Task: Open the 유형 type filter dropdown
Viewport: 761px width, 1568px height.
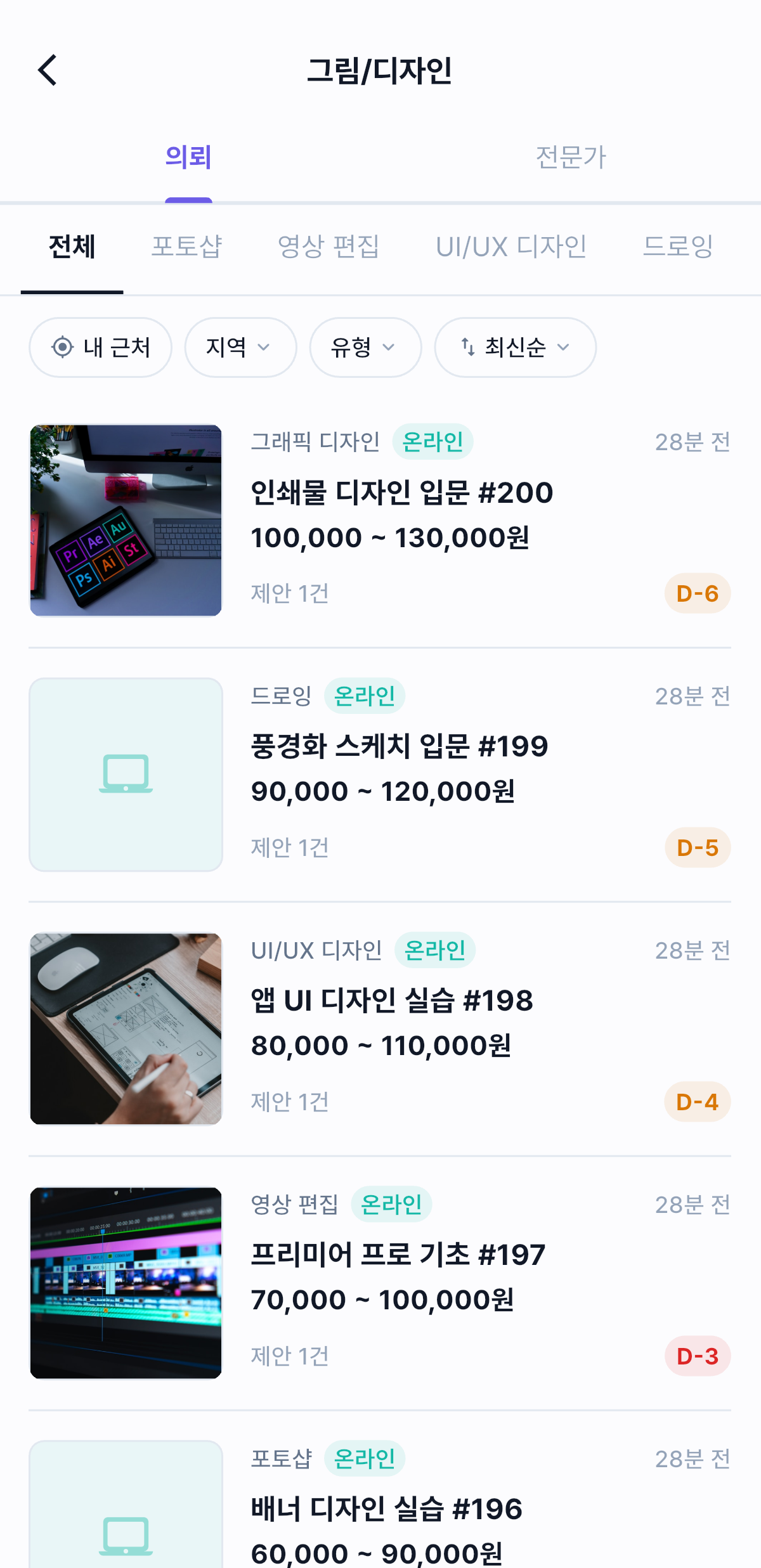Action: pyautogui.click(x=364, y=347)
